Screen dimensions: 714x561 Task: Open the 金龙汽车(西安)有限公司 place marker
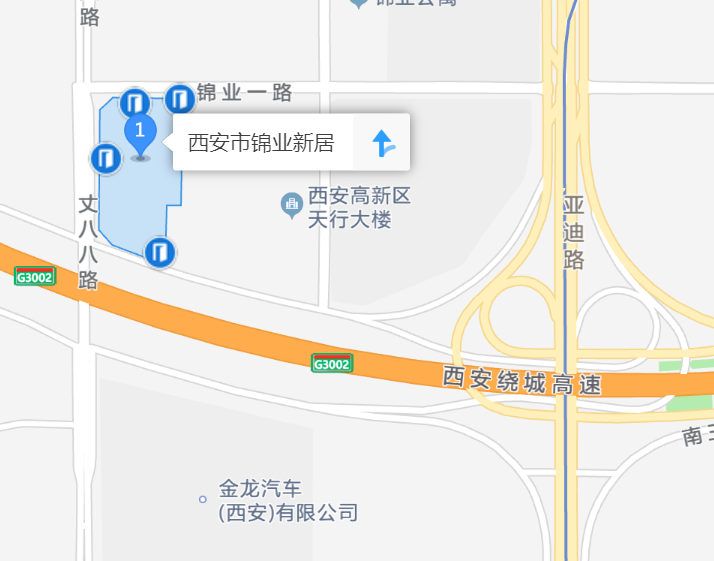(x=203, y=498)
